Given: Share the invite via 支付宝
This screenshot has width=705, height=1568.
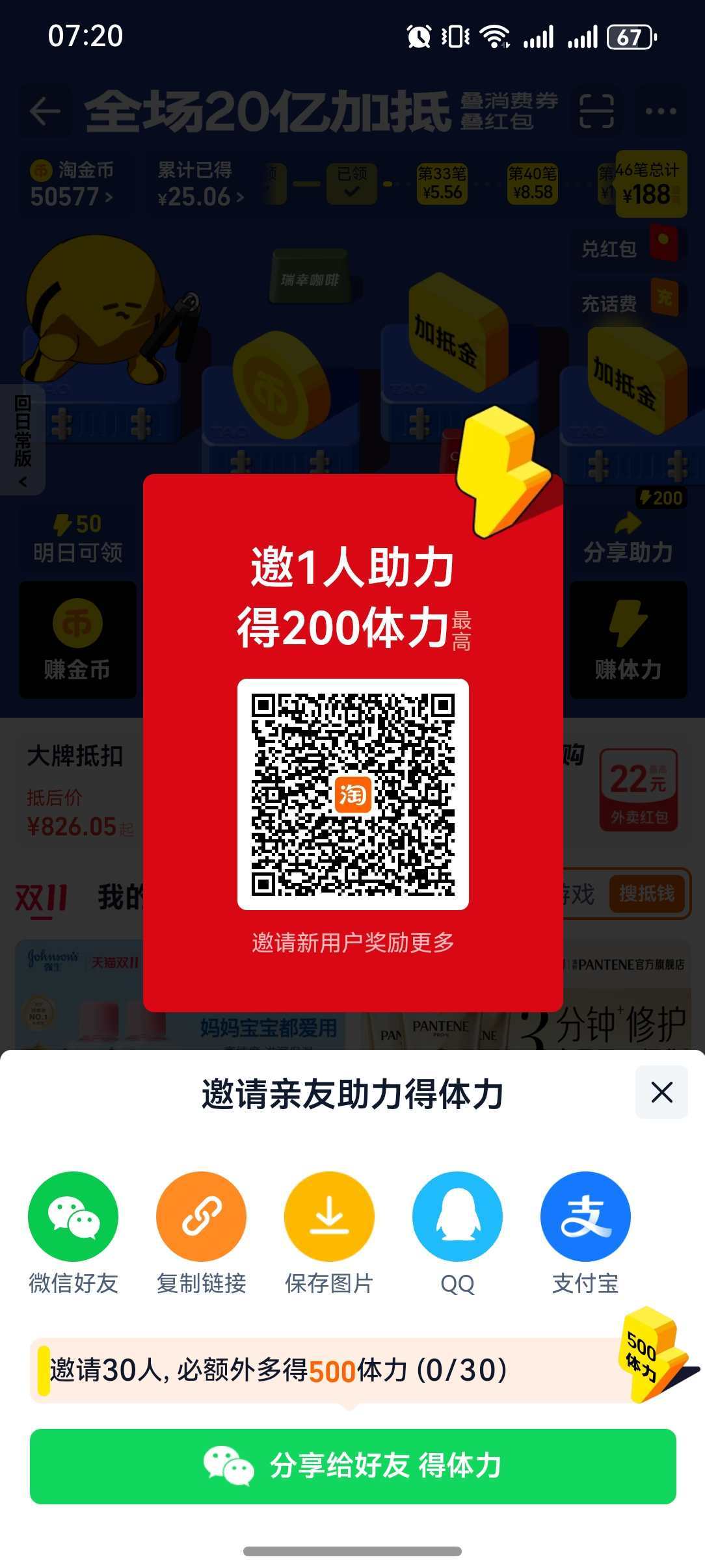Looking at the screenshot, I should (585, 1216).
